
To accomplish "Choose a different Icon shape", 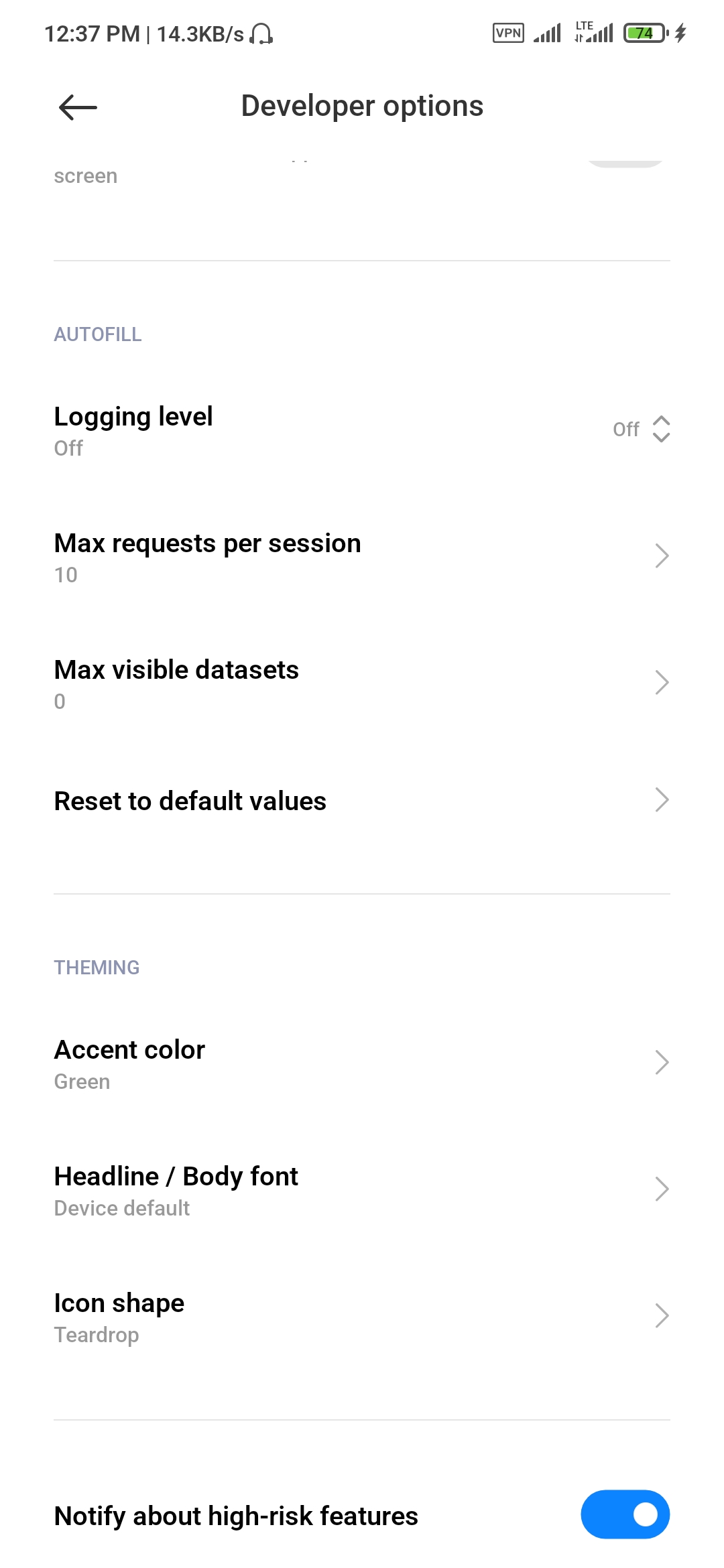I will [362, 1316].
